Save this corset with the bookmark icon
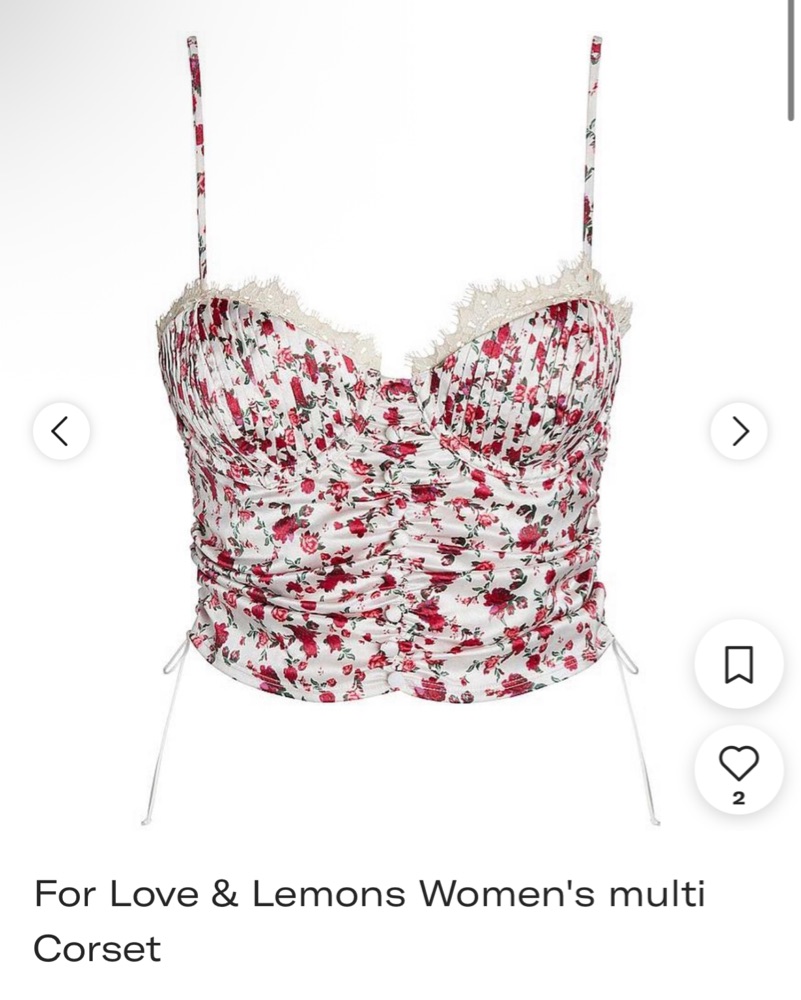The image size is (801, 1000). 739,664
